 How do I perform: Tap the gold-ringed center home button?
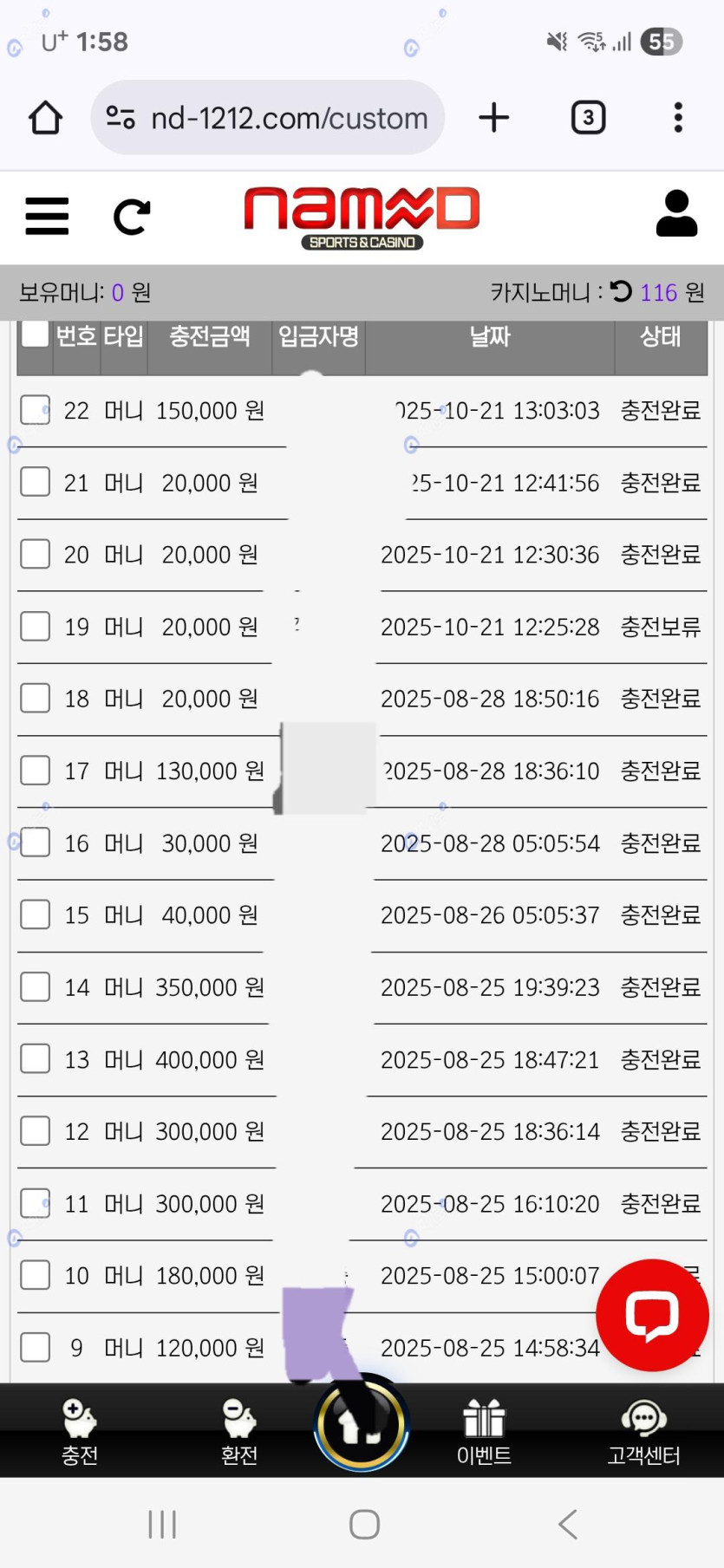click(x=361, y=1424)
